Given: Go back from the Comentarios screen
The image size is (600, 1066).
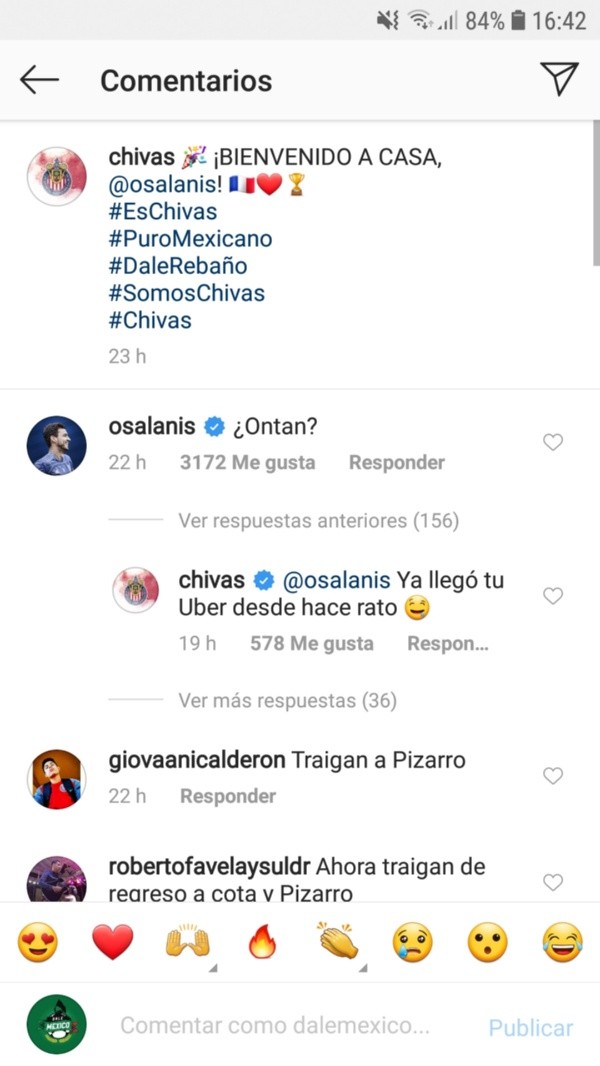Looking at the screenshot, I should (x=40, y=81).
